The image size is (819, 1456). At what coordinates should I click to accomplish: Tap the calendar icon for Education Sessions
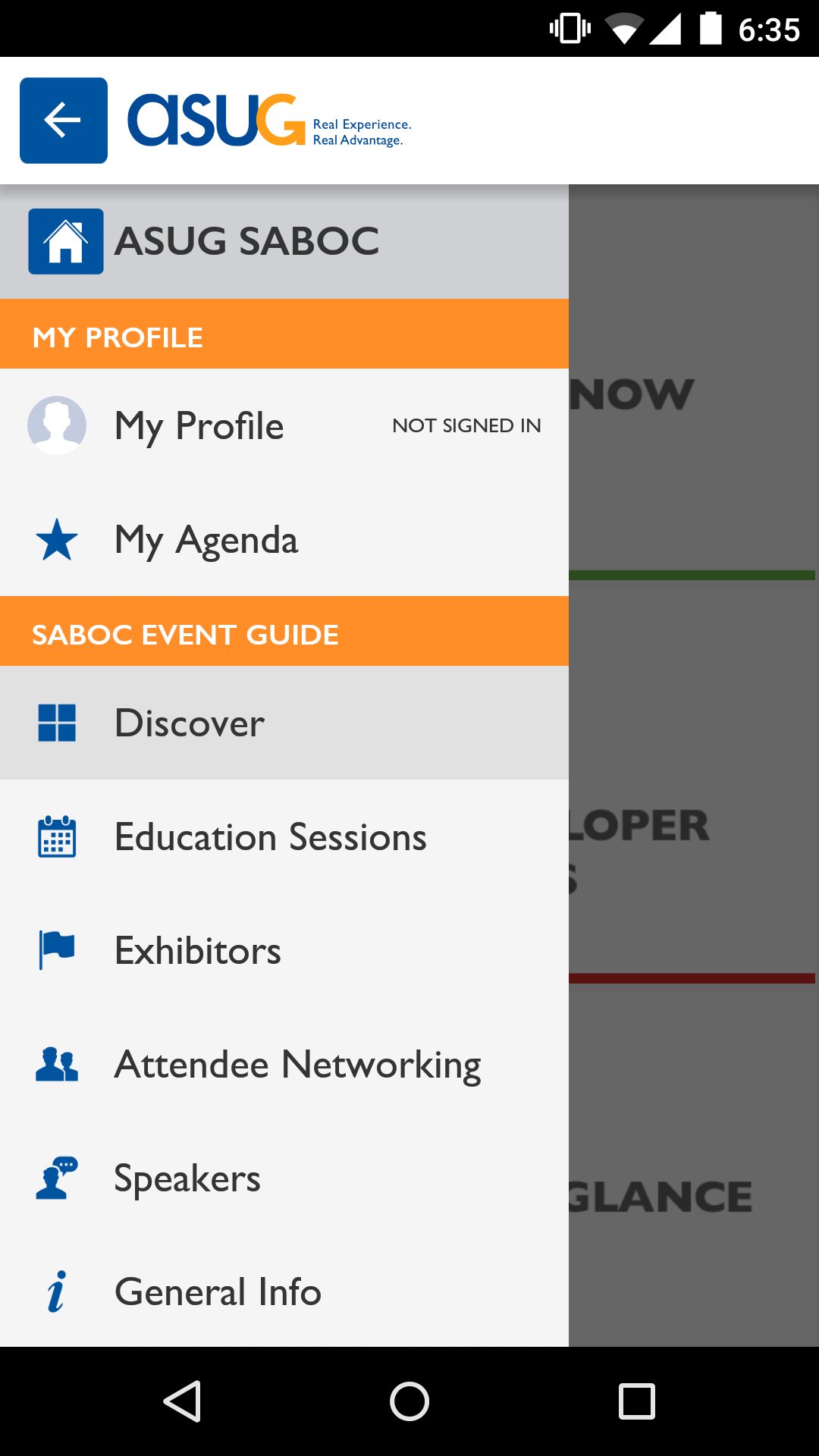click(x=57, y=836)
